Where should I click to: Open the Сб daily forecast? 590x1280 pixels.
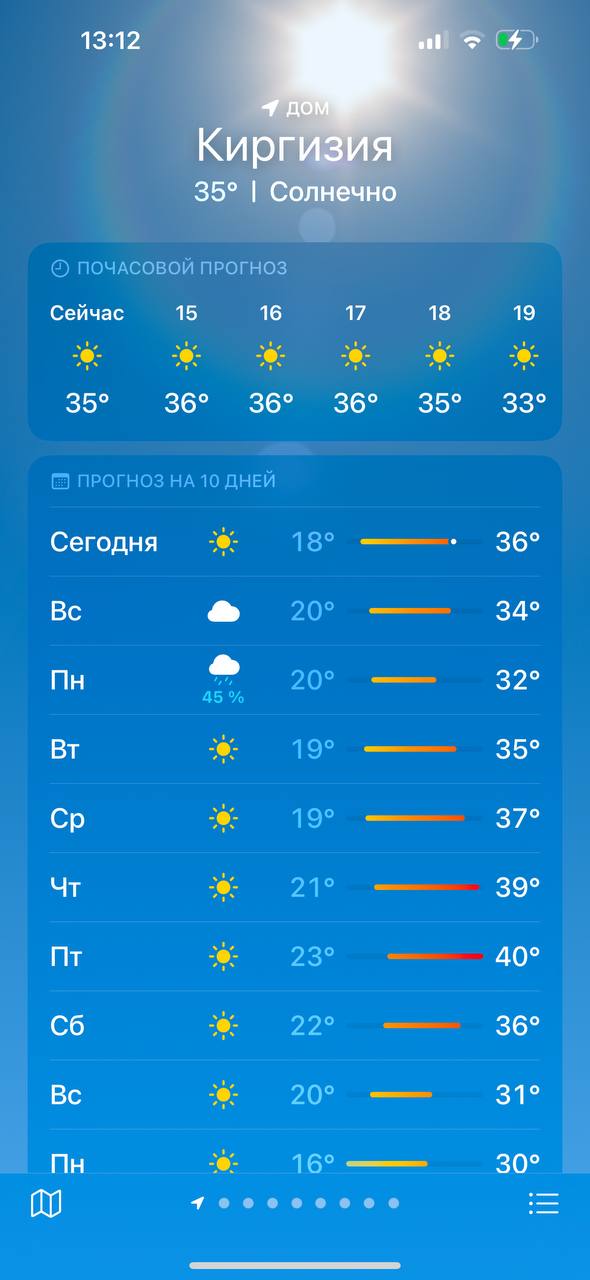click(295, 1025)
